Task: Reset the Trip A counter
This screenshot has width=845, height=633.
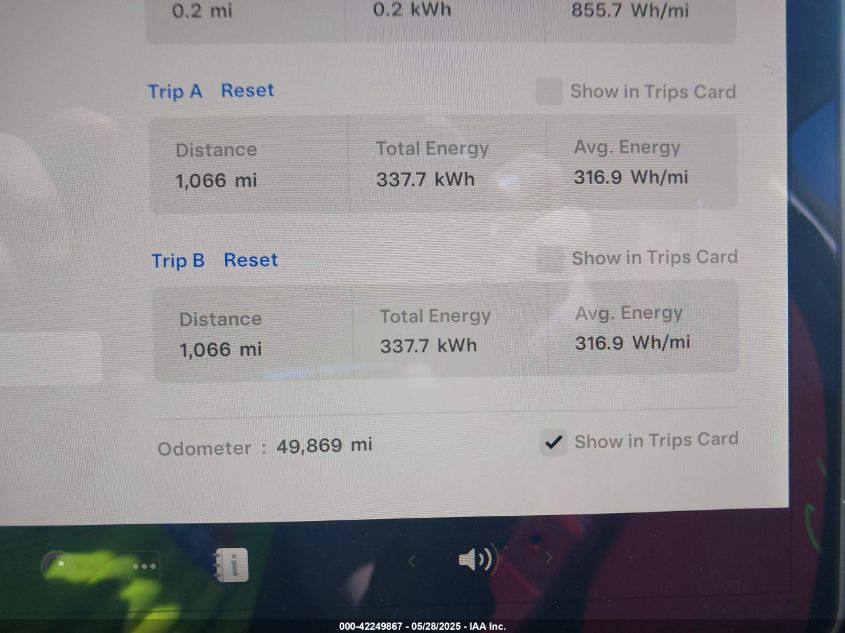Action: click(247, 90)
